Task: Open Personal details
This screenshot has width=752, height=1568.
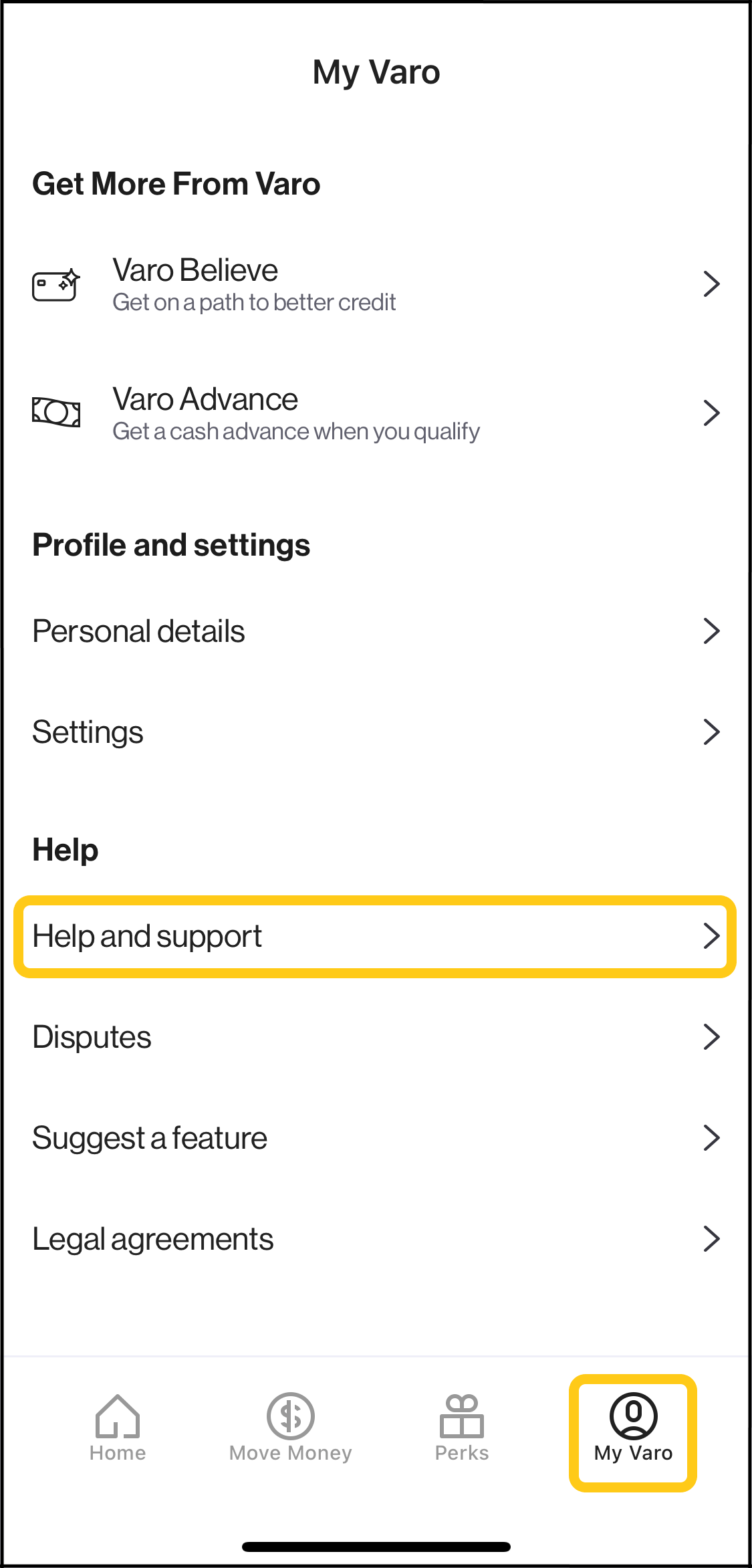Action: [376, 631]
